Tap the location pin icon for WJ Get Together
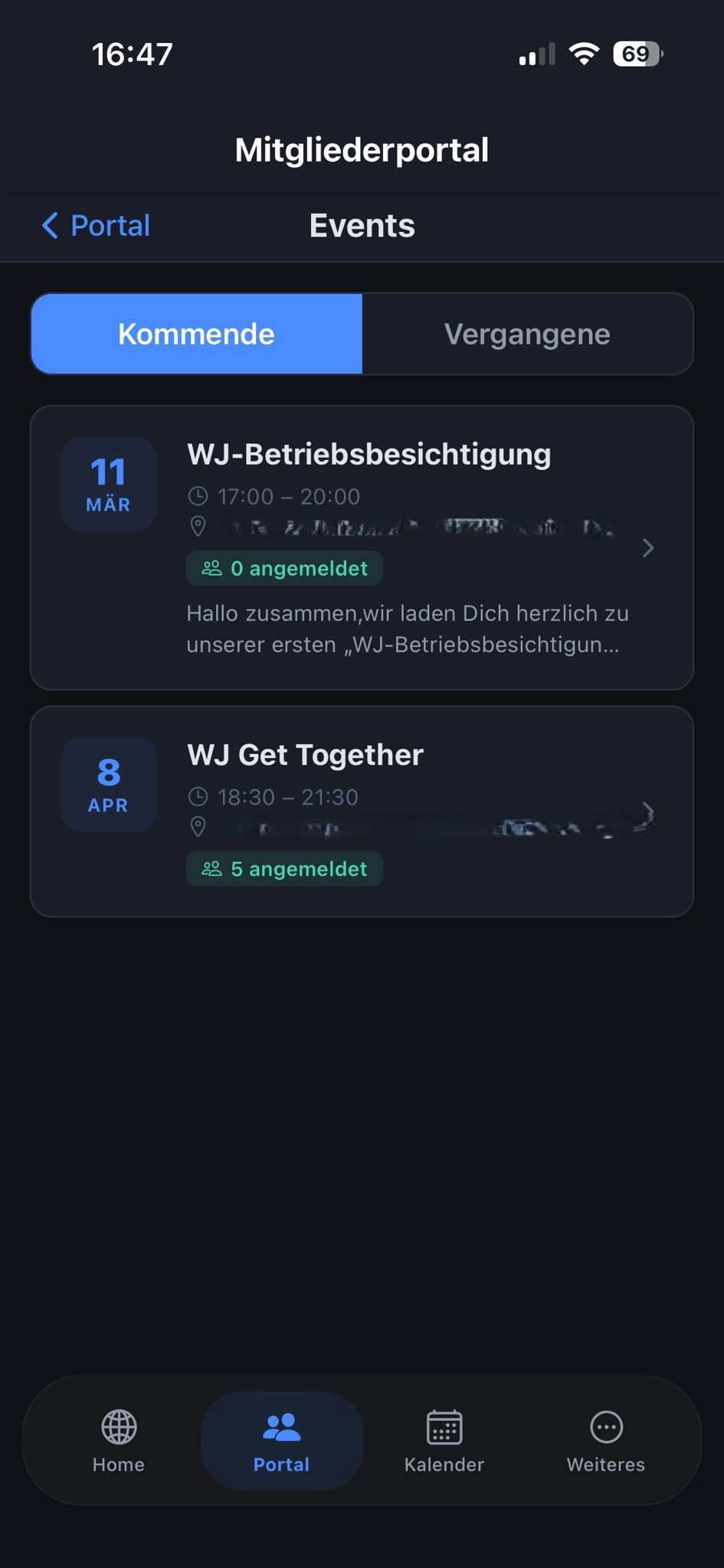The image size is (724, 1568). [x=199, y=827]
